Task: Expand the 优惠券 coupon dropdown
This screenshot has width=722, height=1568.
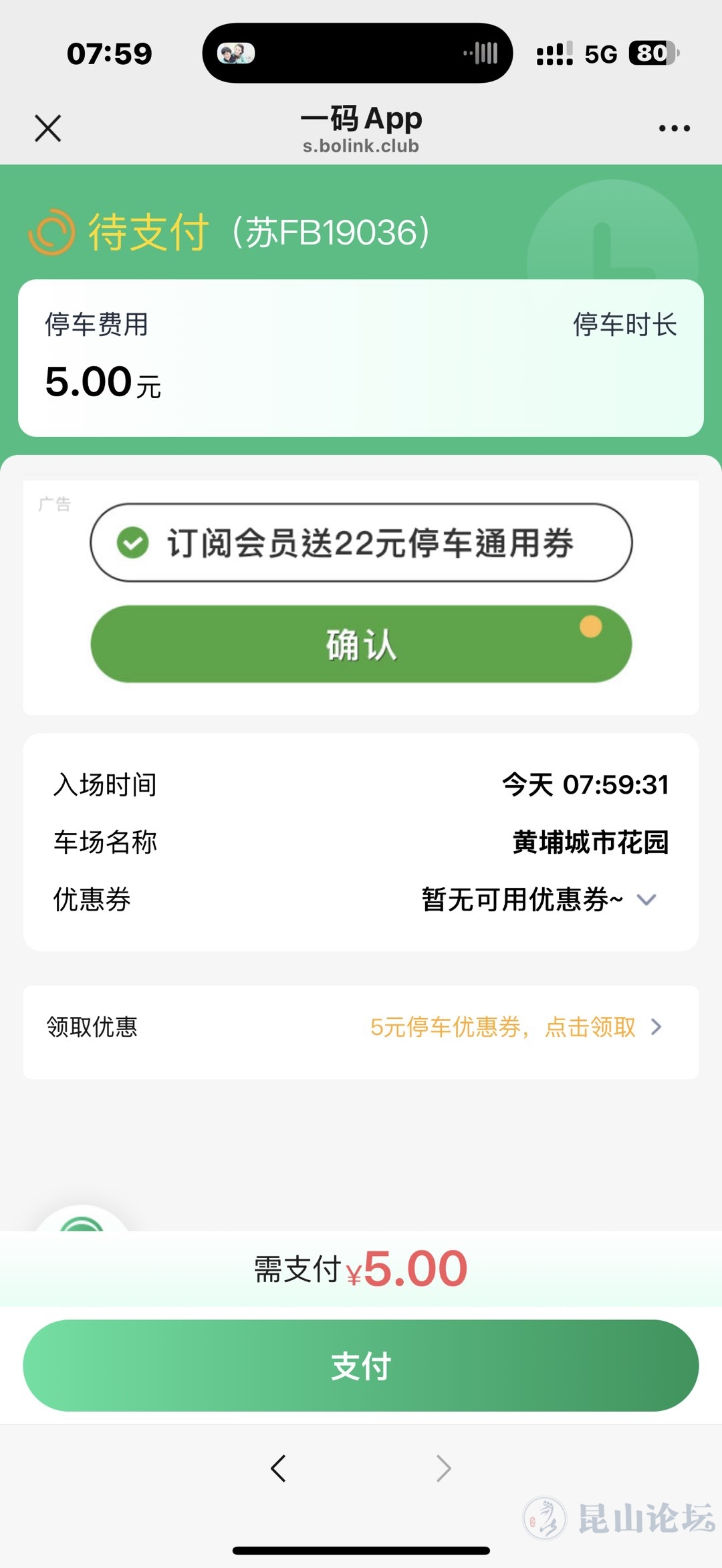Action: [646, 900]
